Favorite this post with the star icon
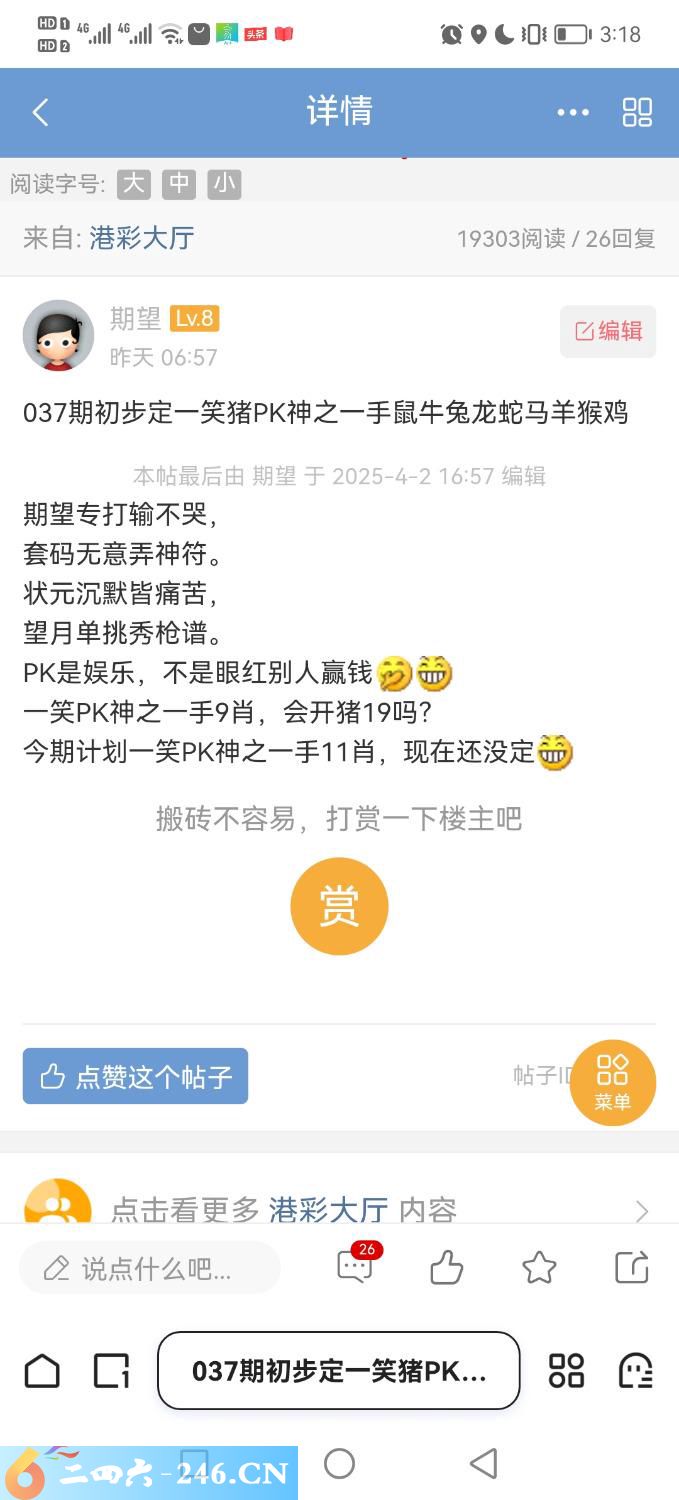 coord(539,1268)
